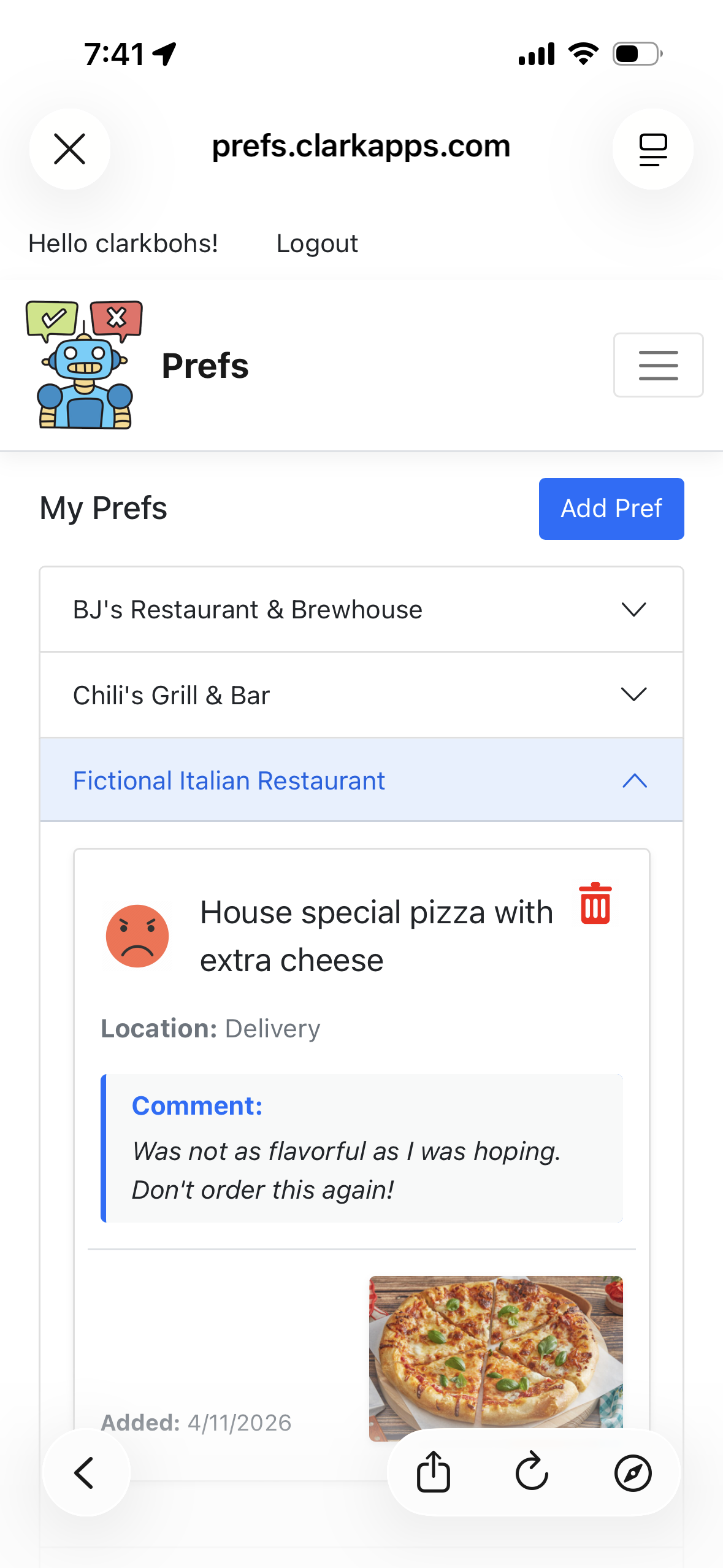
Task: Tap the angry face reaction icon
Action: tap(138, 936)
